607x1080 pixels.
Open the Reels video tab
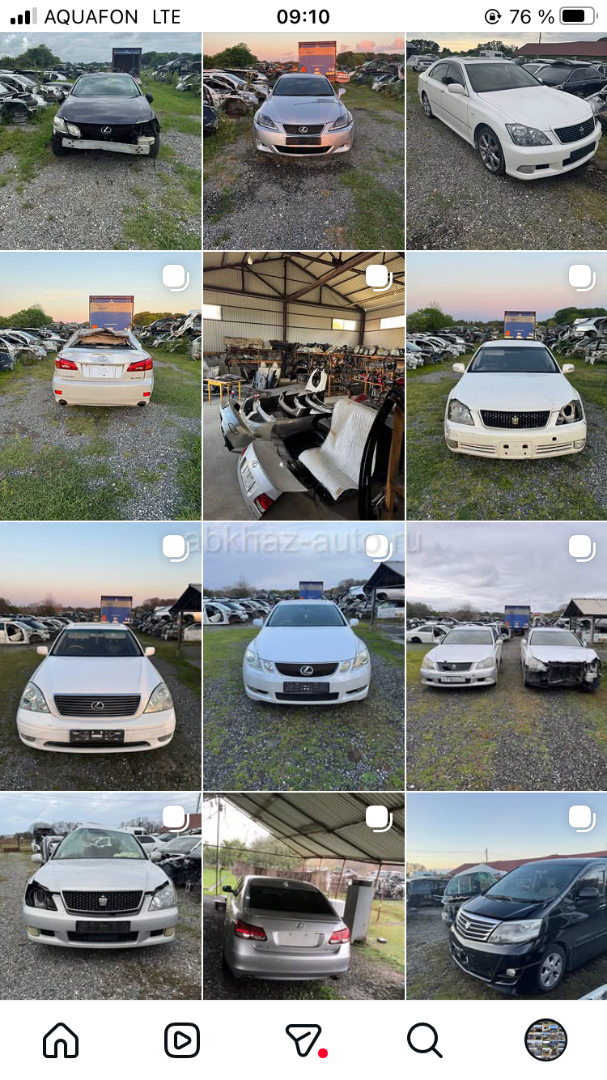tap(182, 1039)
